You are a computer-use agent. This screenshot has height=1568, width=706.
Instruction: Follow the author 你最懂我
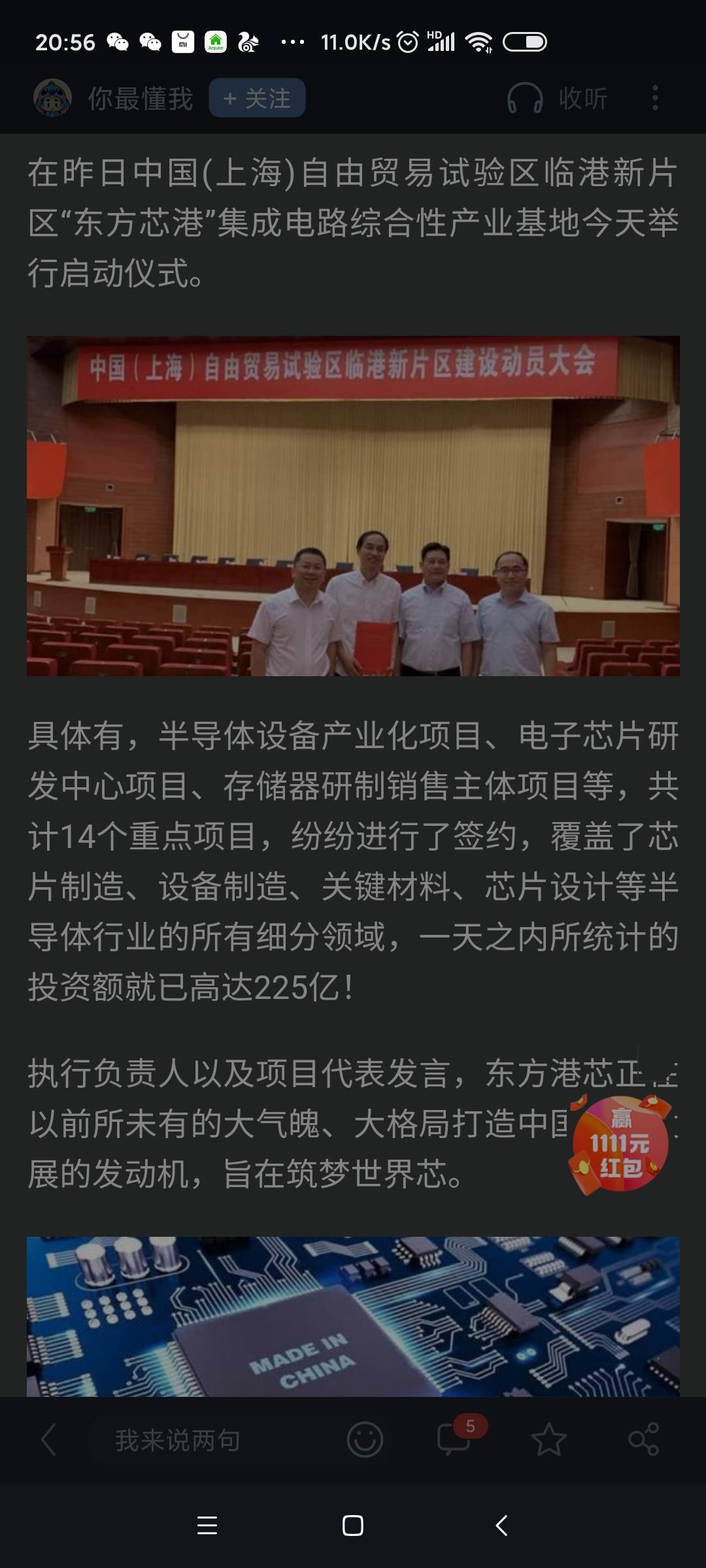257,98
